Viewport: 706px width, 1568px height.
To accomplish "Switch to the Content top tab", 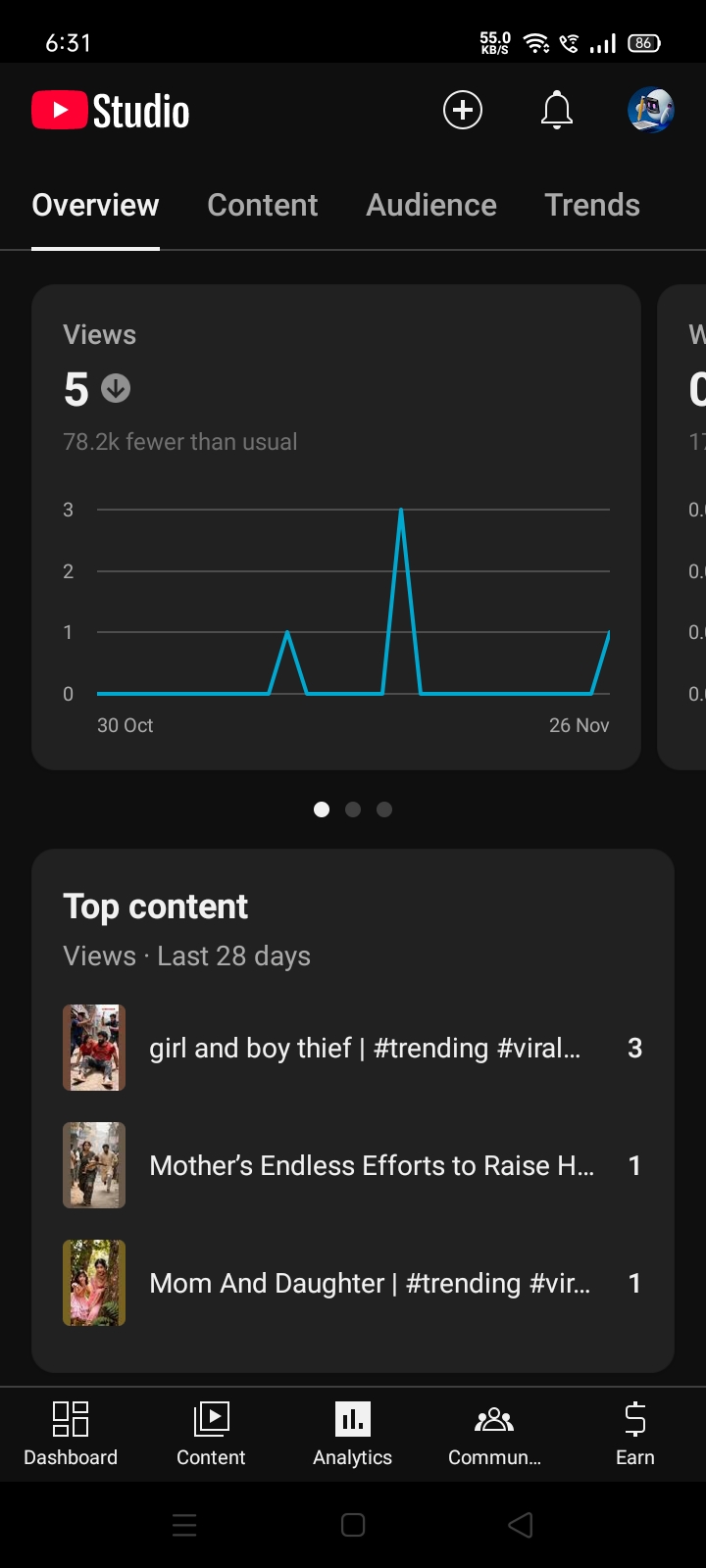I will click(x=263, y=205).
